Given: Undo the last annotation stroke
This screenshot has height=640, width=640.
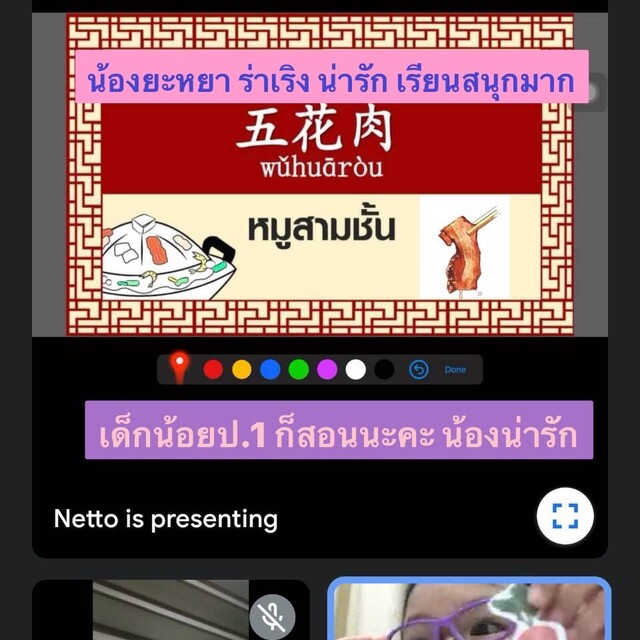Looking at the screenshot, I should pyautogui.click(x=419, y=370).
